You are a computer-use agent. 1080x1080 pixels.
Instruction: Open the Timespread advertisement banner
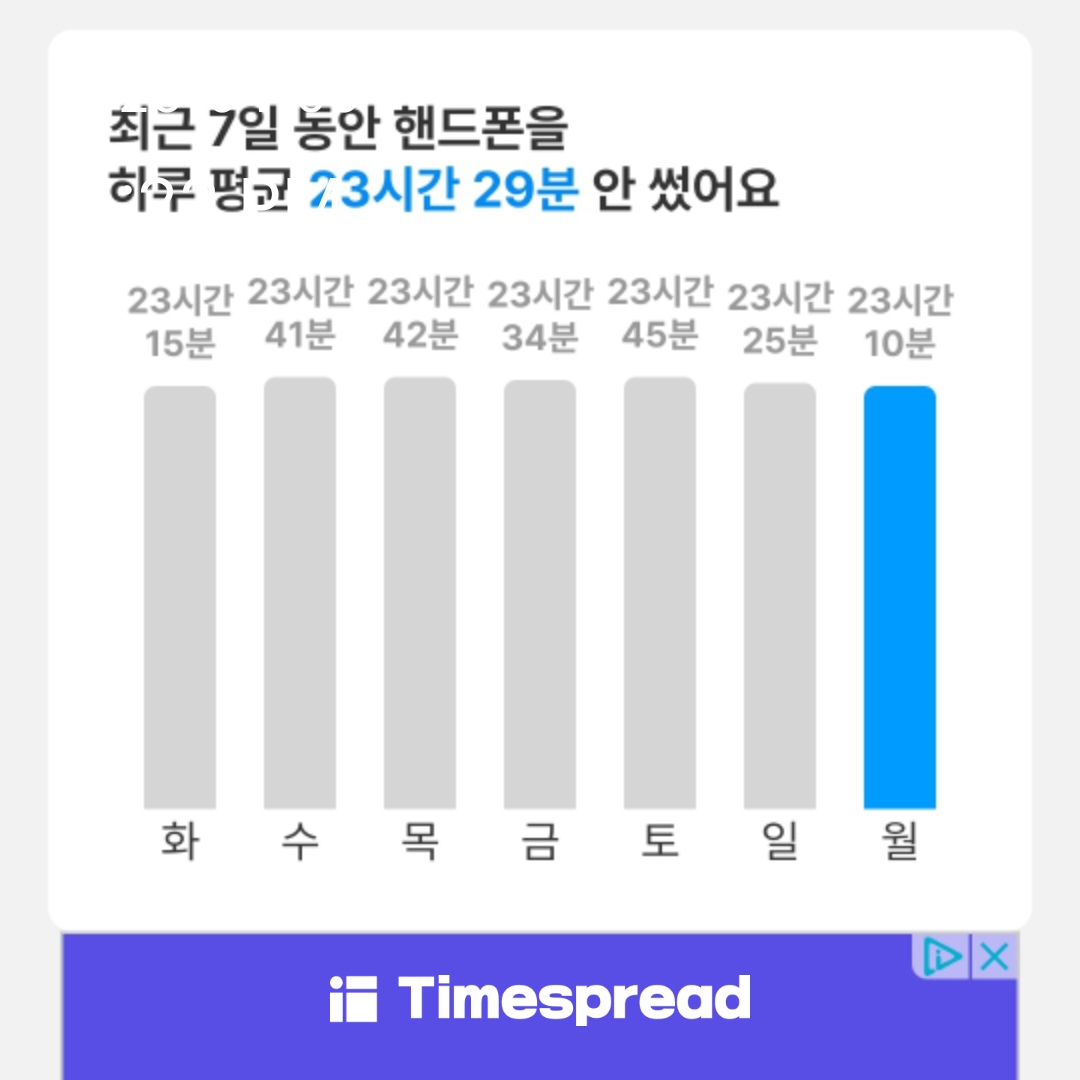[540, 1000]
